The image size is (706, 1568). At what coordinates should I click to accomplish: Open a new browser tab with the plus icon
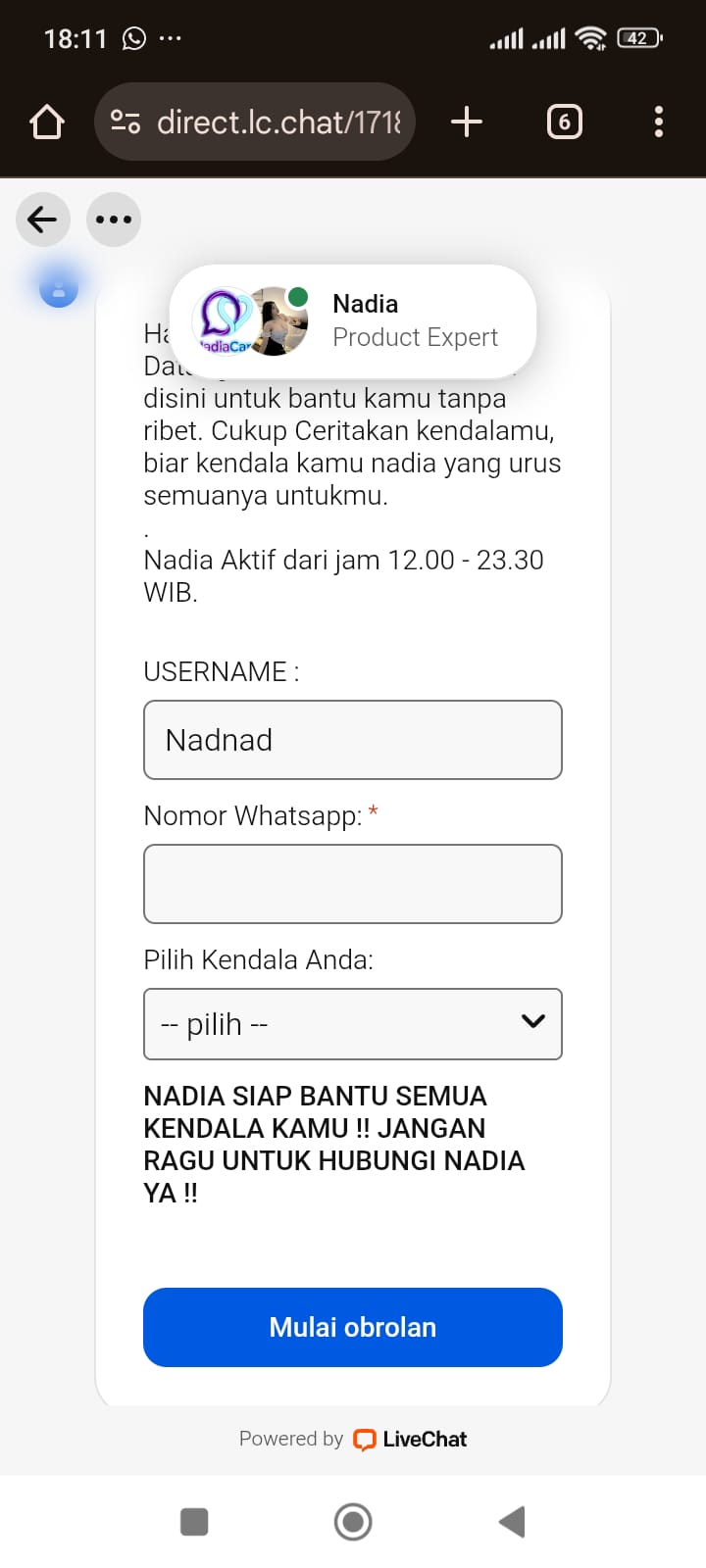click(467, 121)
